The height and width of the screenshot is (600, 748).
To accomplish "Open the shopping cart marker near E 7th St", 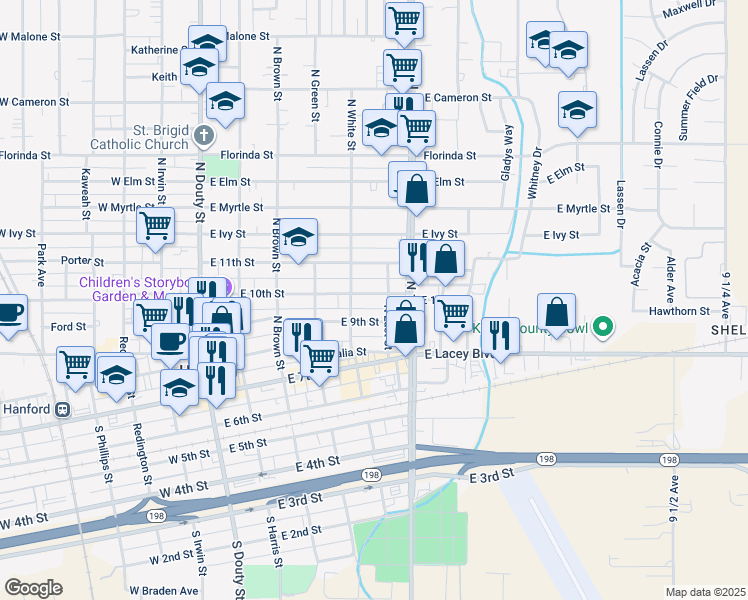I will [320, 359].
